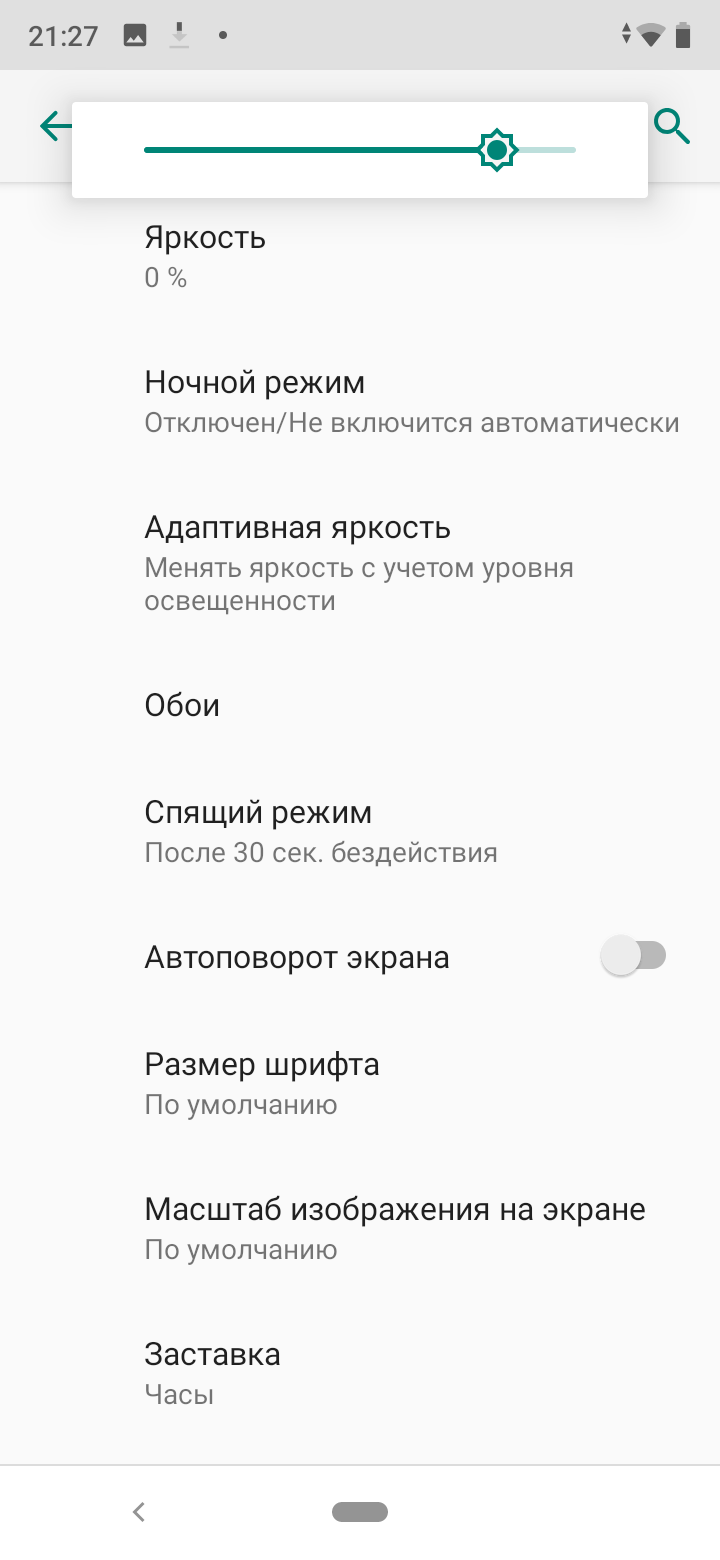720x1560 pixels.
Task: Open the settings search icon
Action: 672,126
